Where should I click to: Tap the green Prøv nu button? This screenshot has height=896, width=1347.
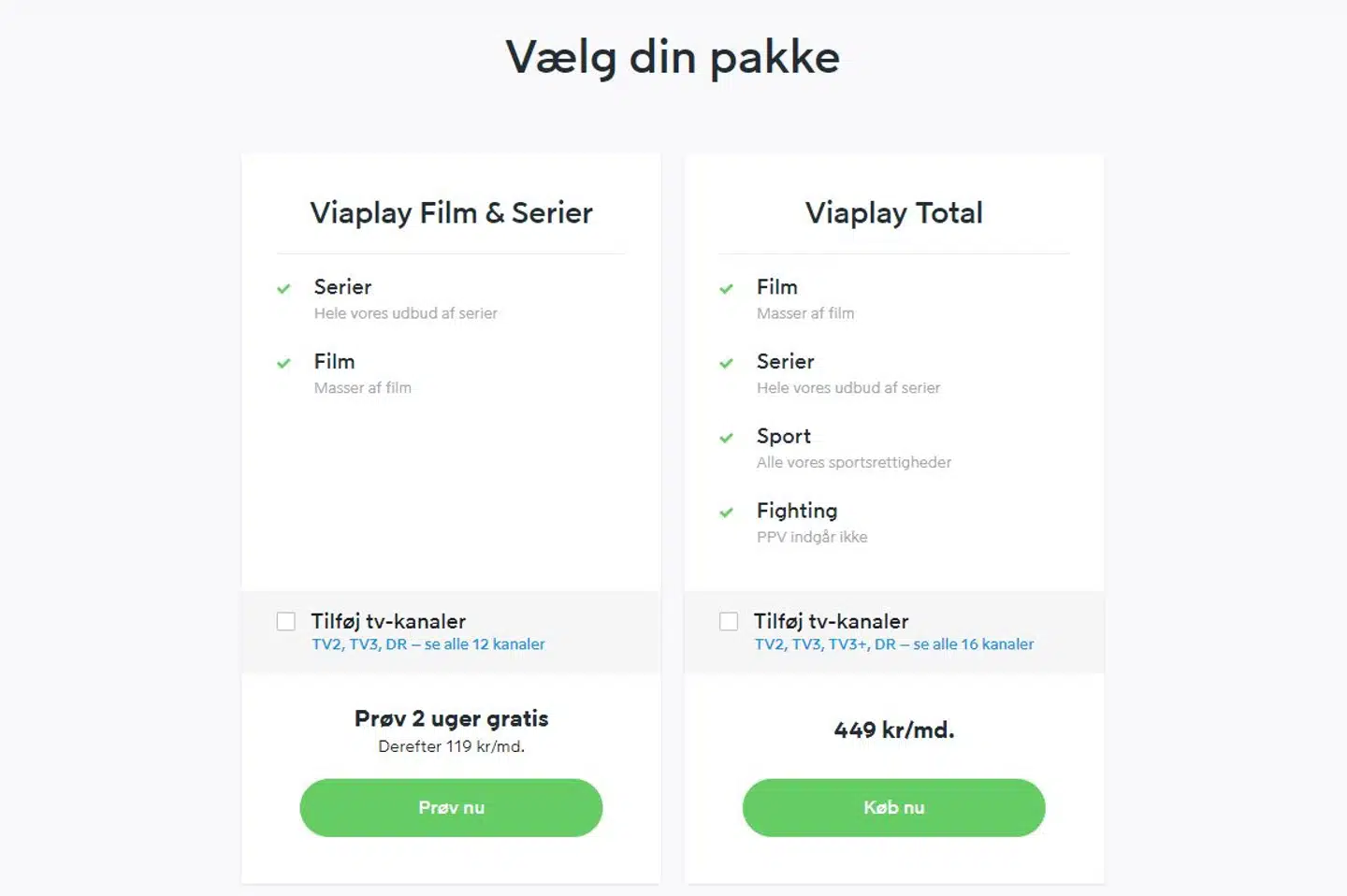click(451, 807)
